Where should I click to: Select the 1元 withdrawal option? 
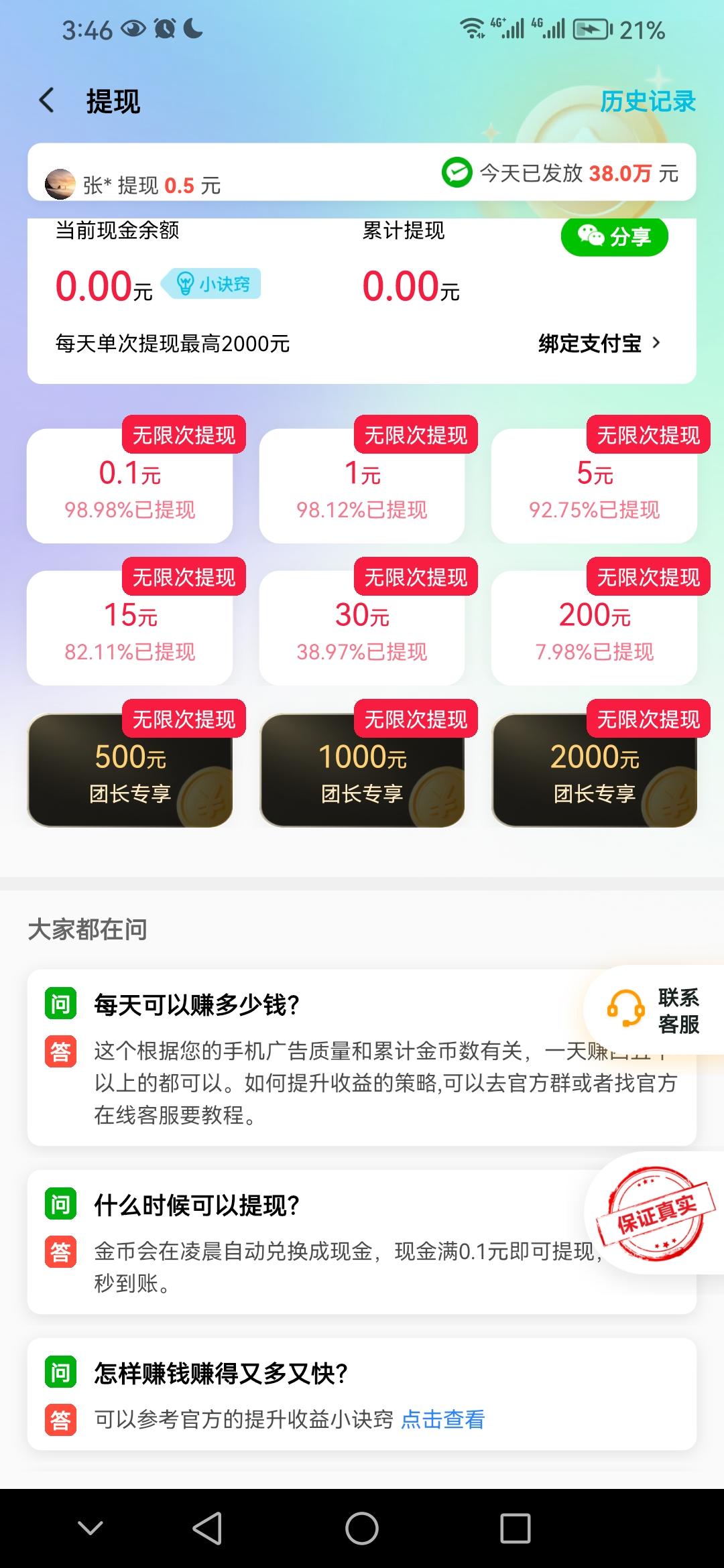[362, 486]
